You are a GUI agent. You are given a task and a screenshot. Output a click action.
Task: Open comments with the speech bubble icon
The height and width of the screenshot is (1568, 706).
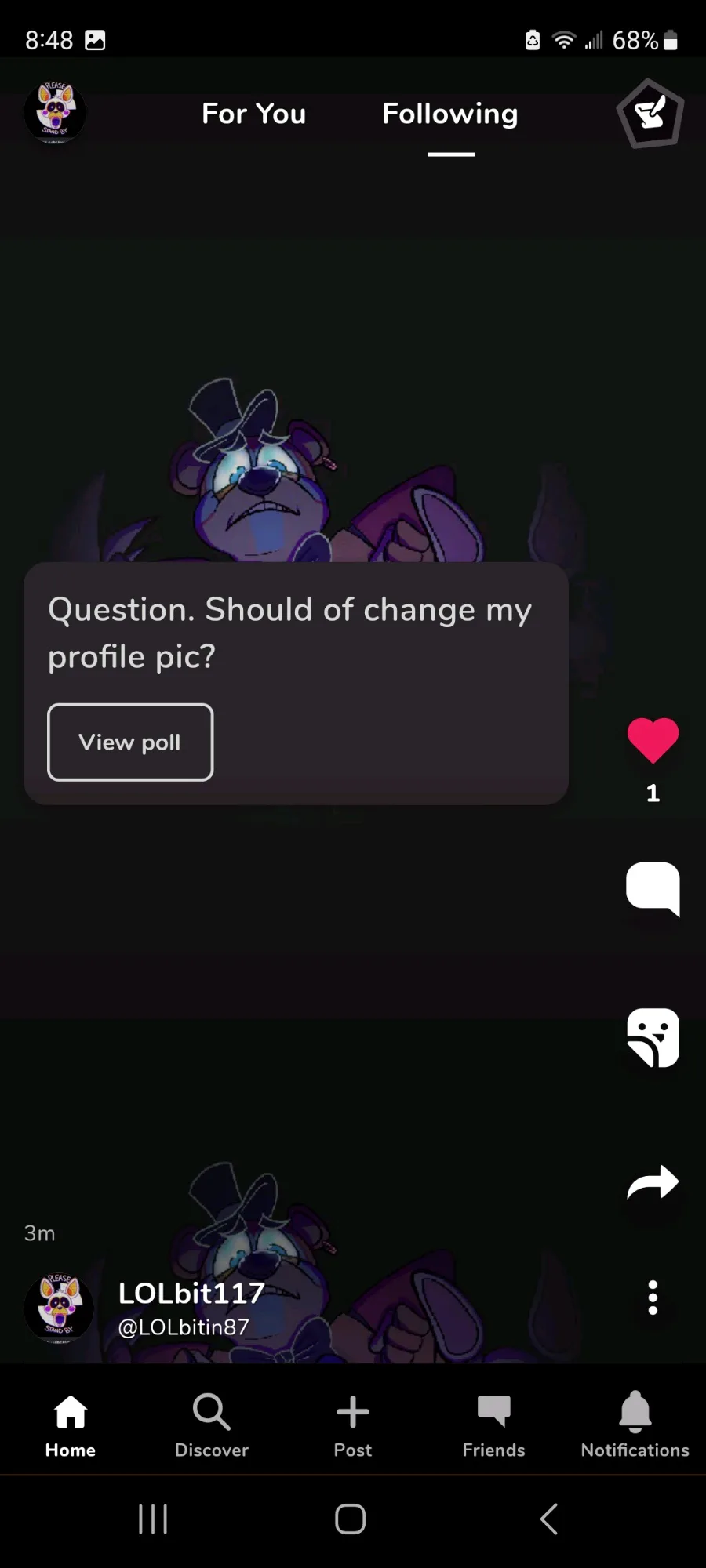[x=653, y=887]
